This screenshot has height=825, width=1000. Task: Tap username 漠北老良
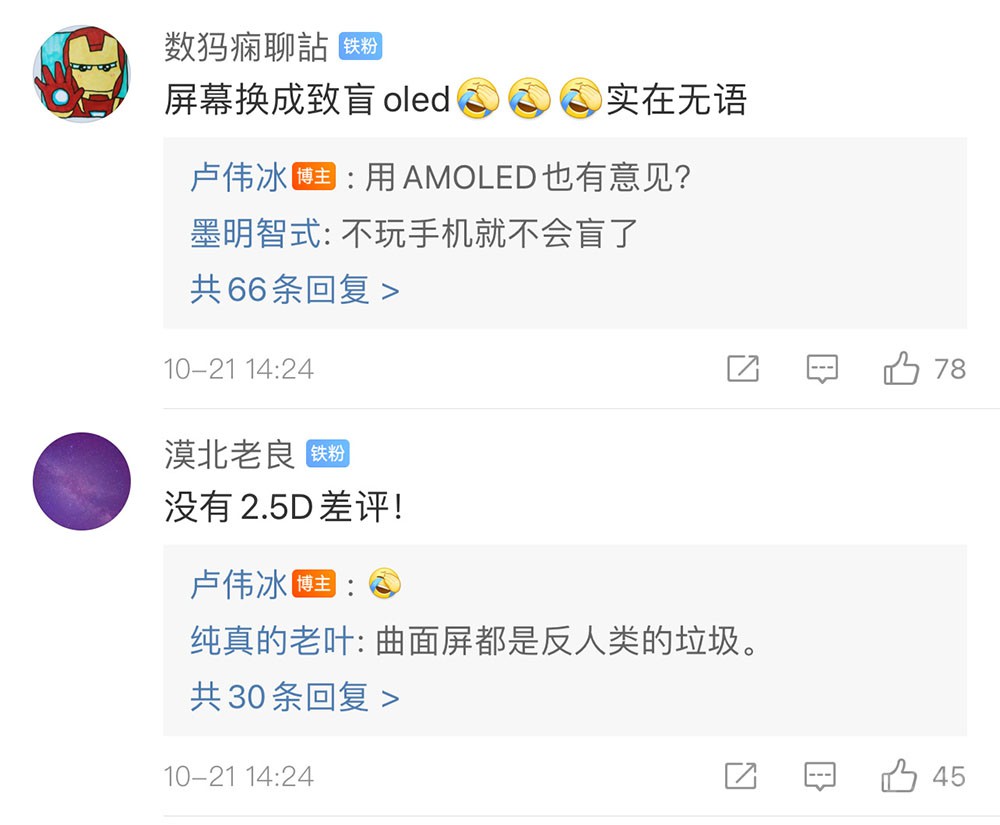pos(229,454)
